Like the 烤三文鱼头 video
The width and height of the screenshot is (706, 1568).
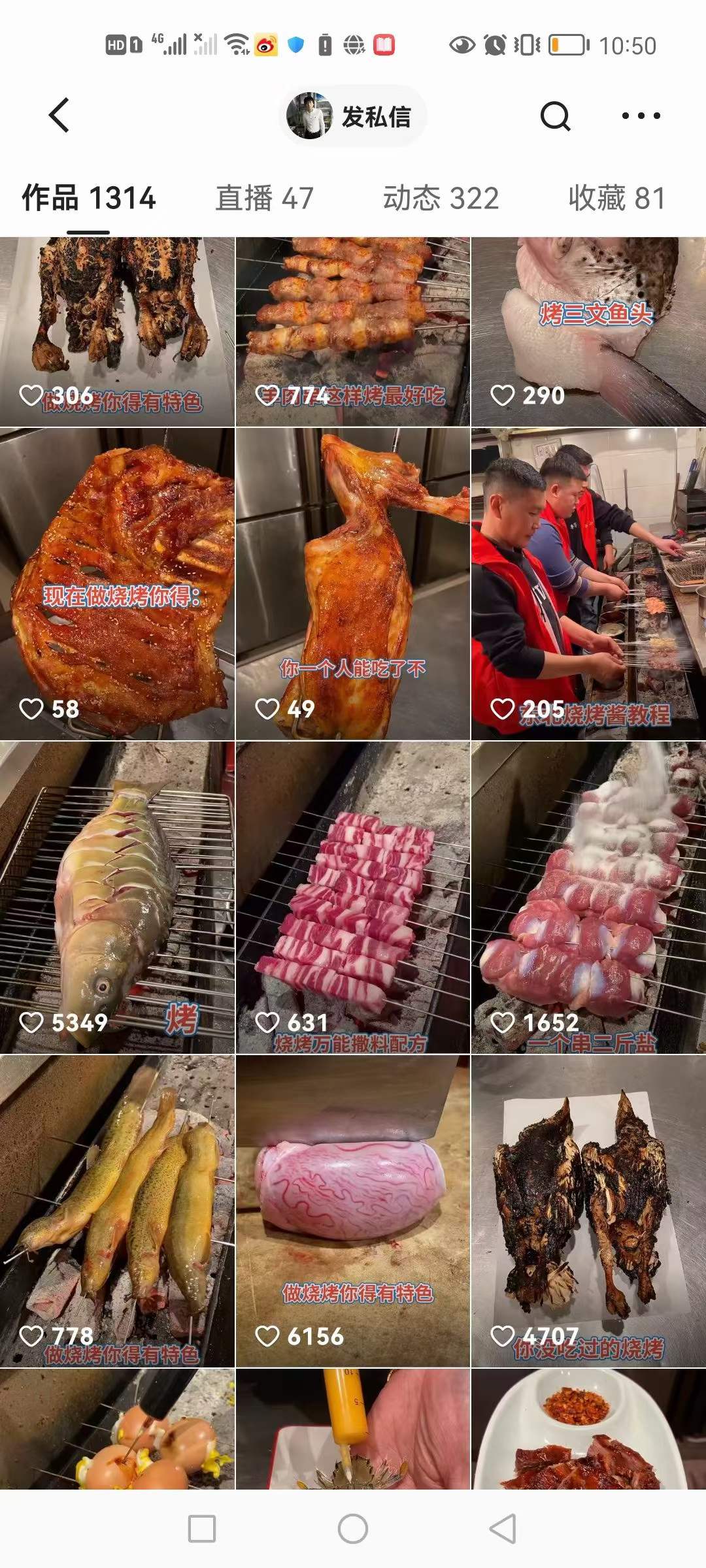(x=502, y=395)
